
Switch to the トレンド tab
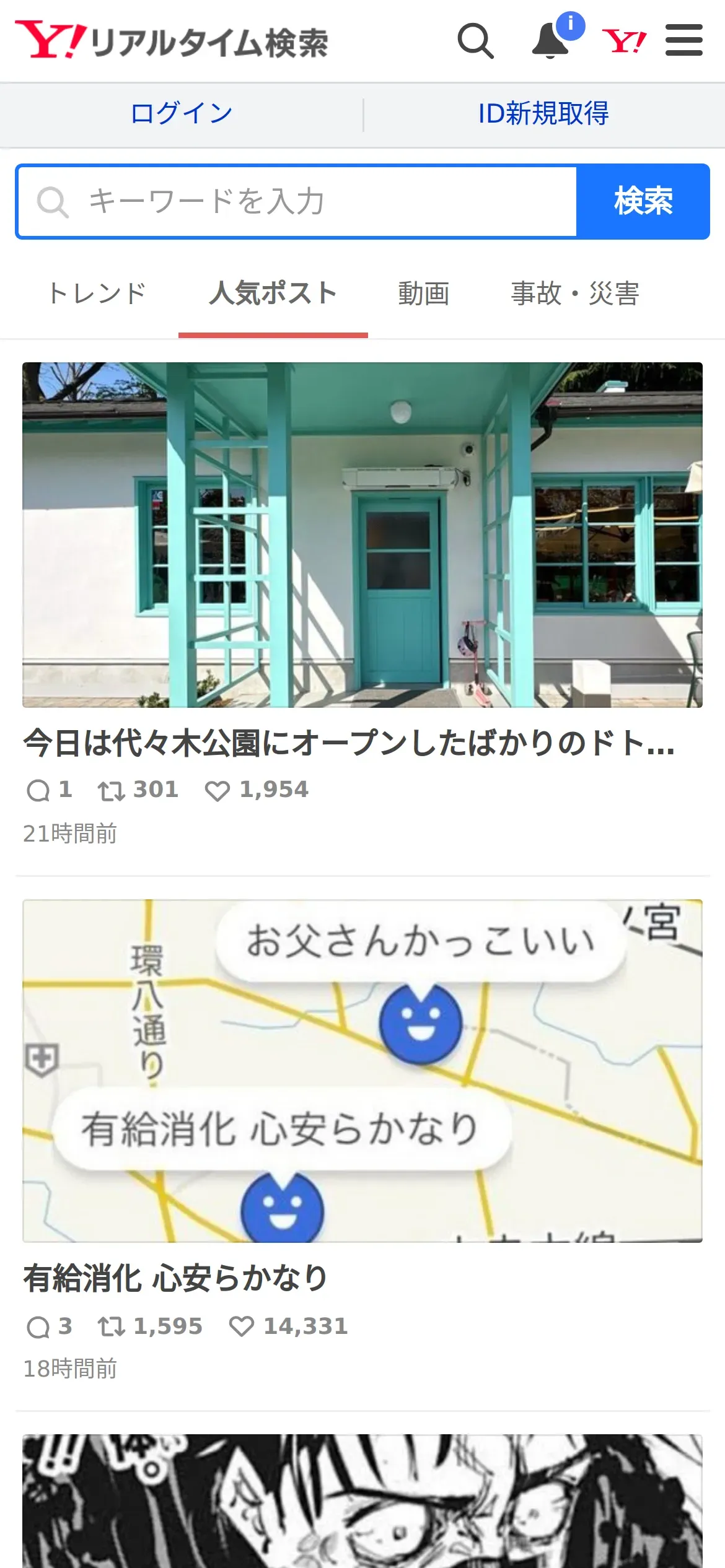click(x=97, y=294)
